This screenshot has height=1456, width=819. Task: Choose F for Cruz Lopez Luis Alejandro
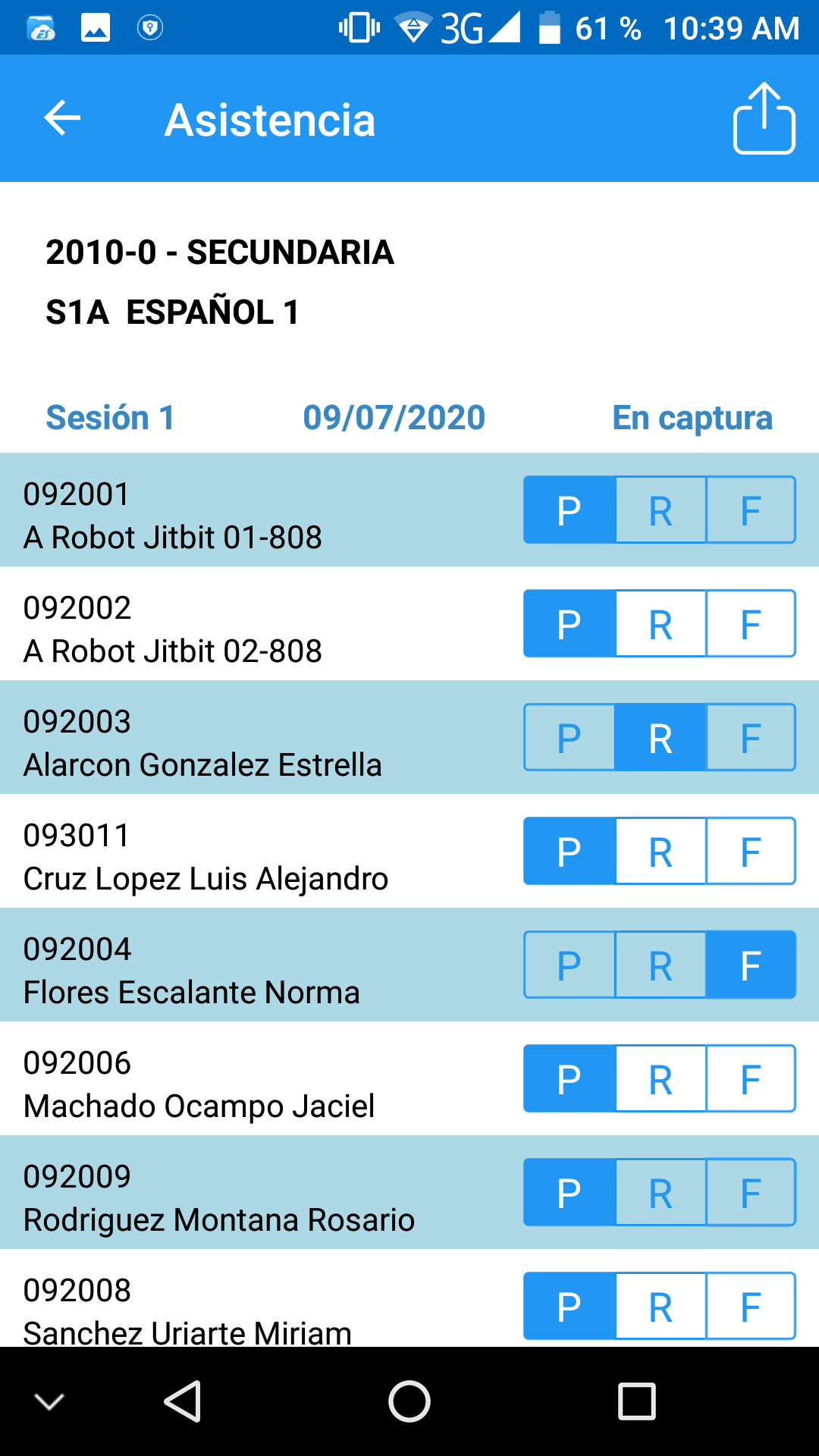pyautogui.click(x=751, y=851)
